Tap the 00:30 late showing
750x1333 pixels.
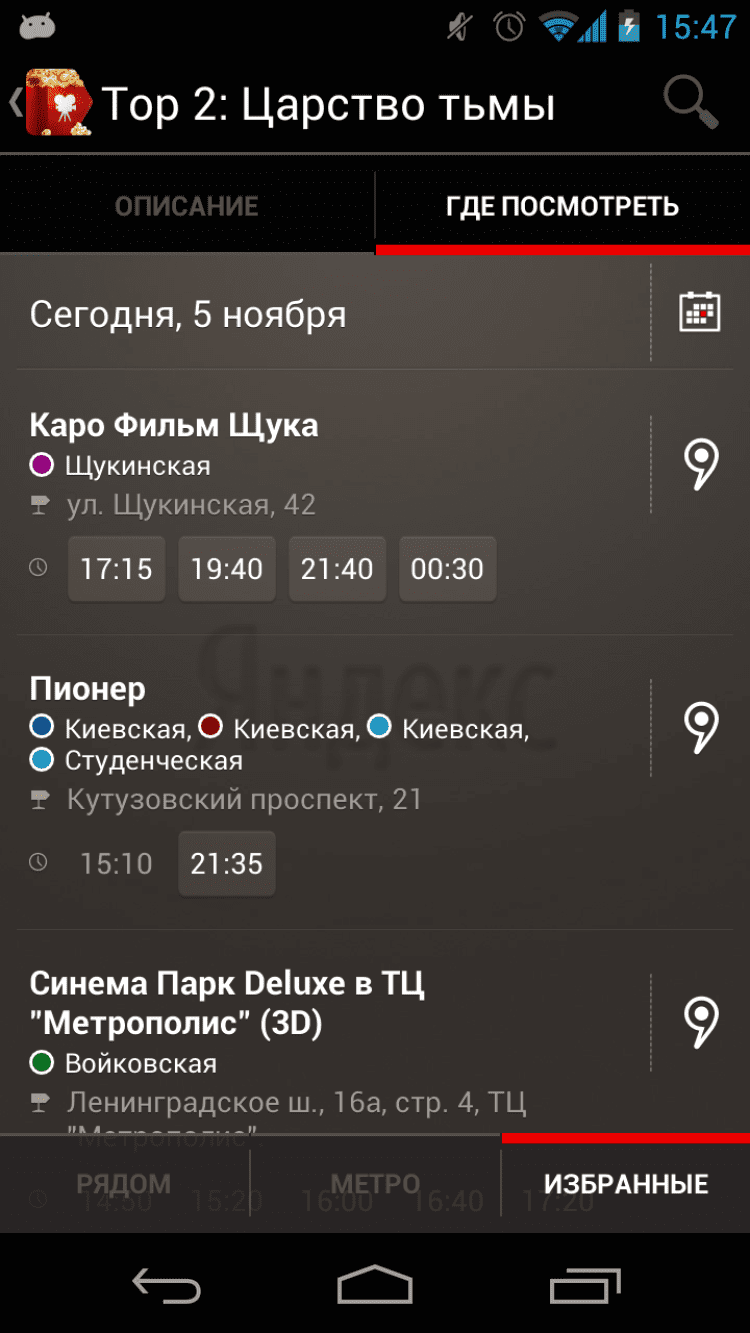(447, 569)
